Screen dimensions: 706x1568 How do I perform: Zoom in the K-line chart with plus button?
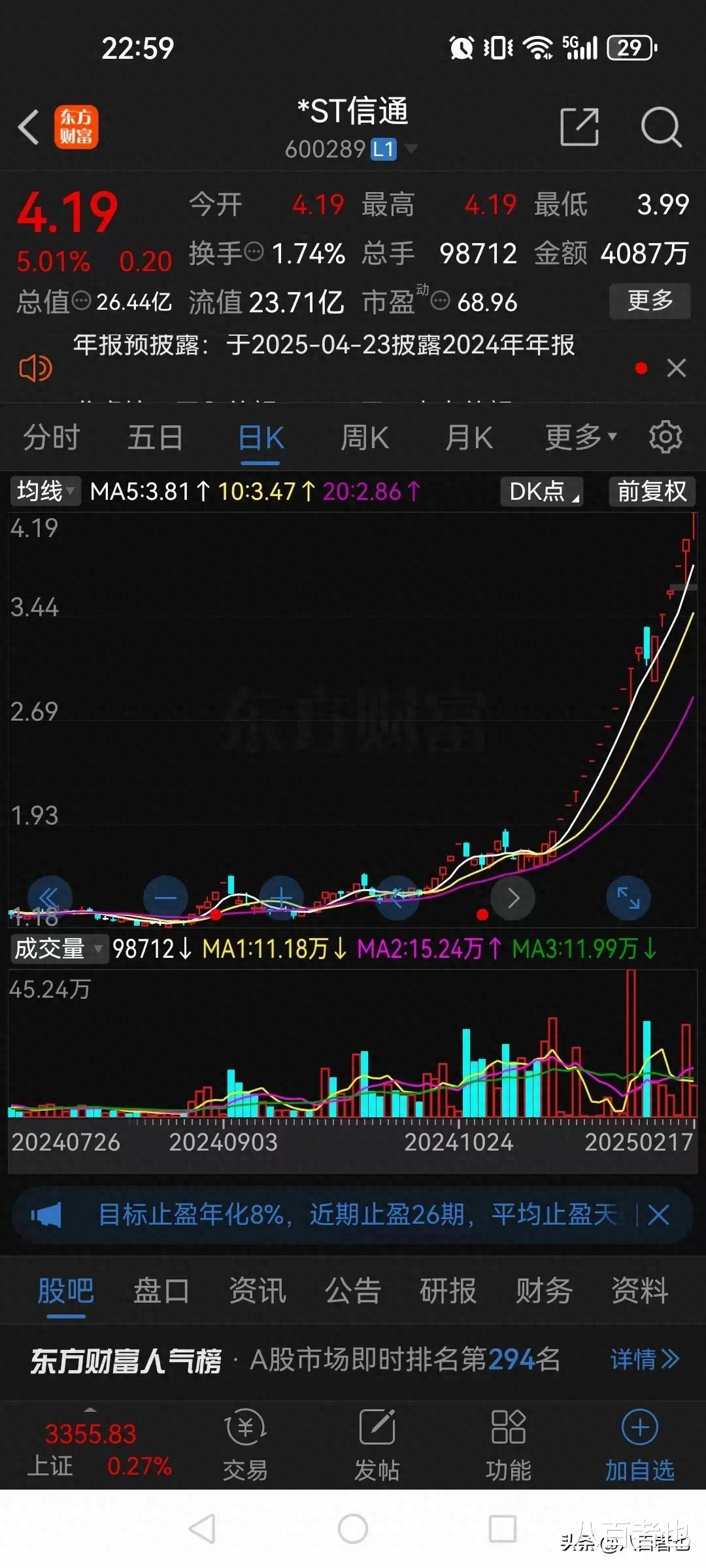point(281,898)
